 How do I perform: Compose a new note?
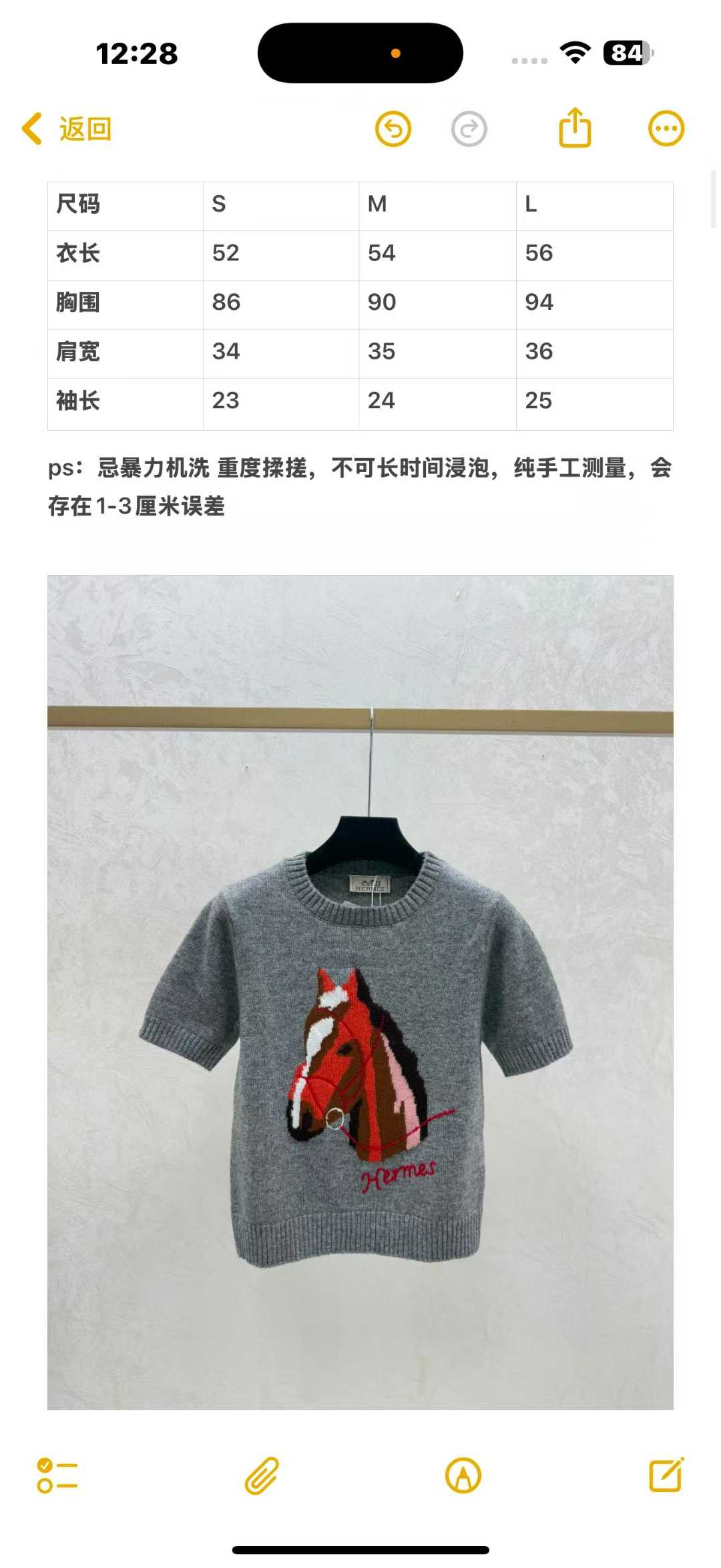[666, 1475]
